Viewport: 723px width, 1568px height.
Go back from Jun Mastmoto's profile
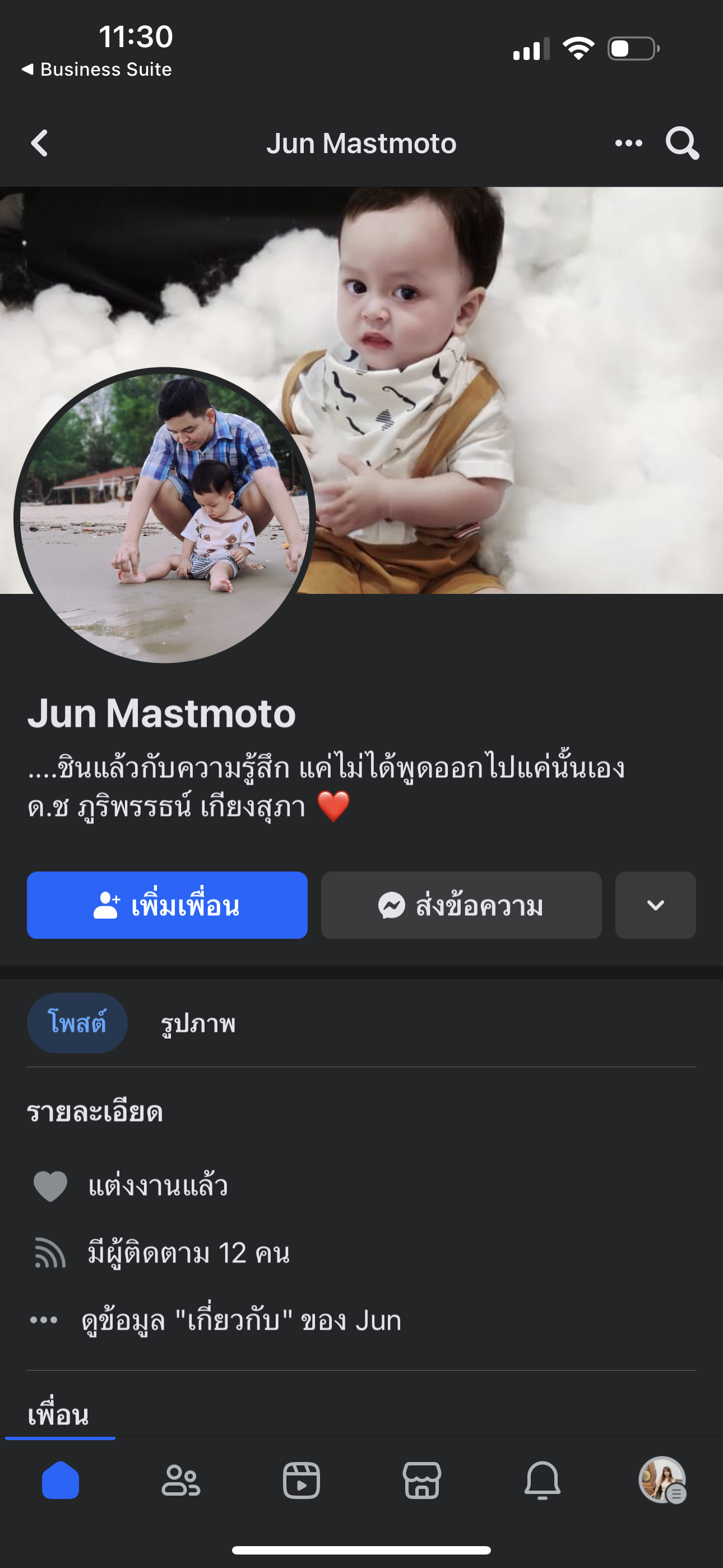40,144
